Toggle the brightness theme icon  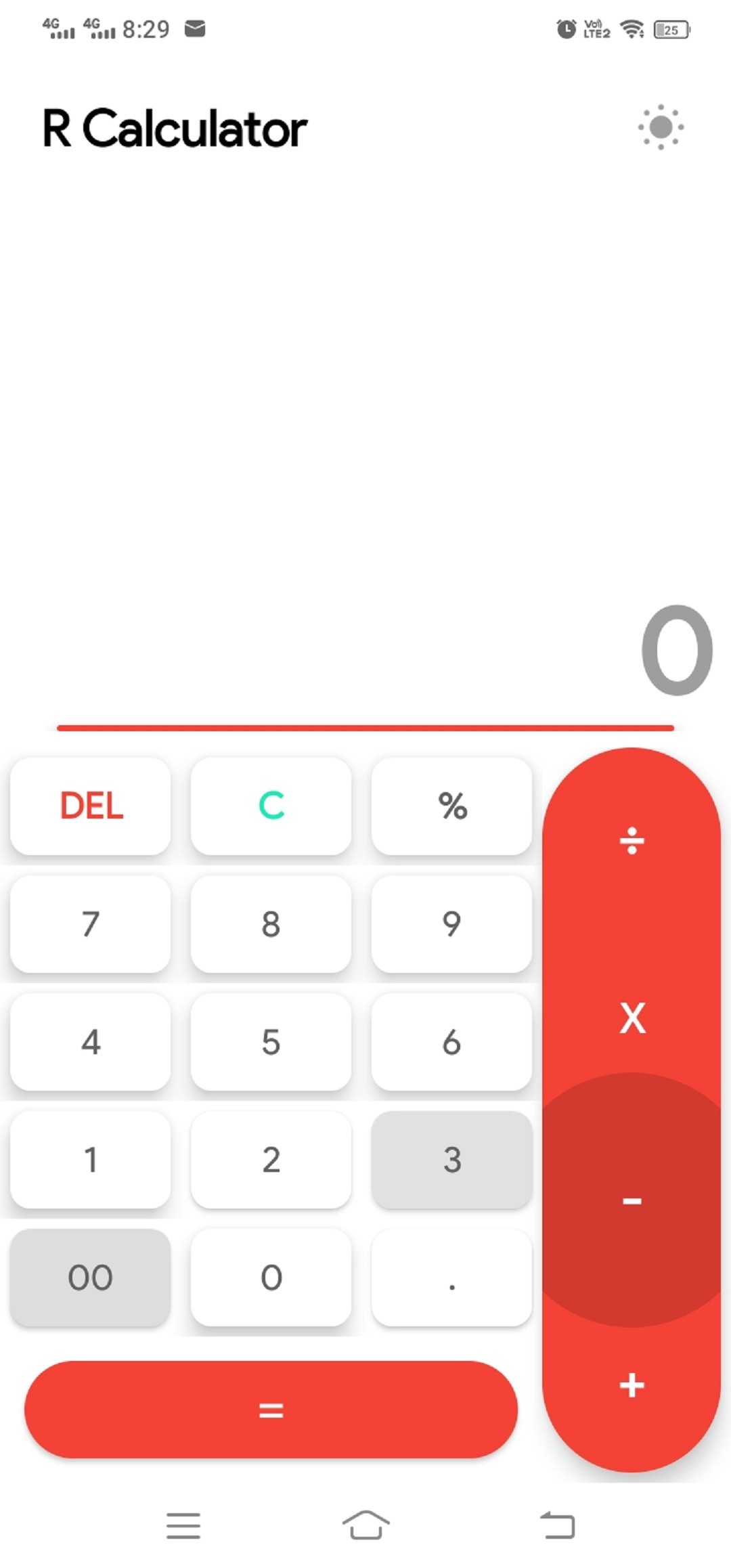pos(660,127)
